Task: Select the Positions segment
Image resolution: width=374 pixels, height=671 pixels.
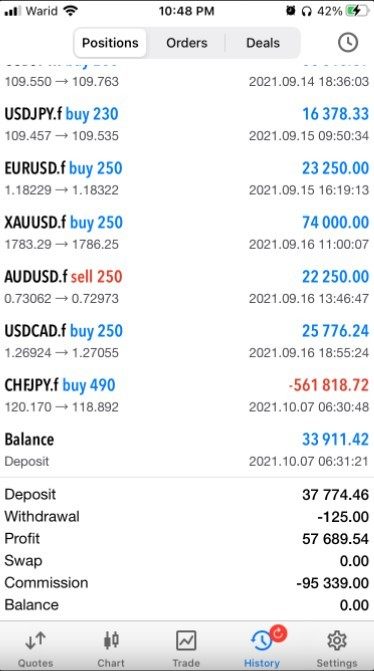Action: (x=110, y=43)
